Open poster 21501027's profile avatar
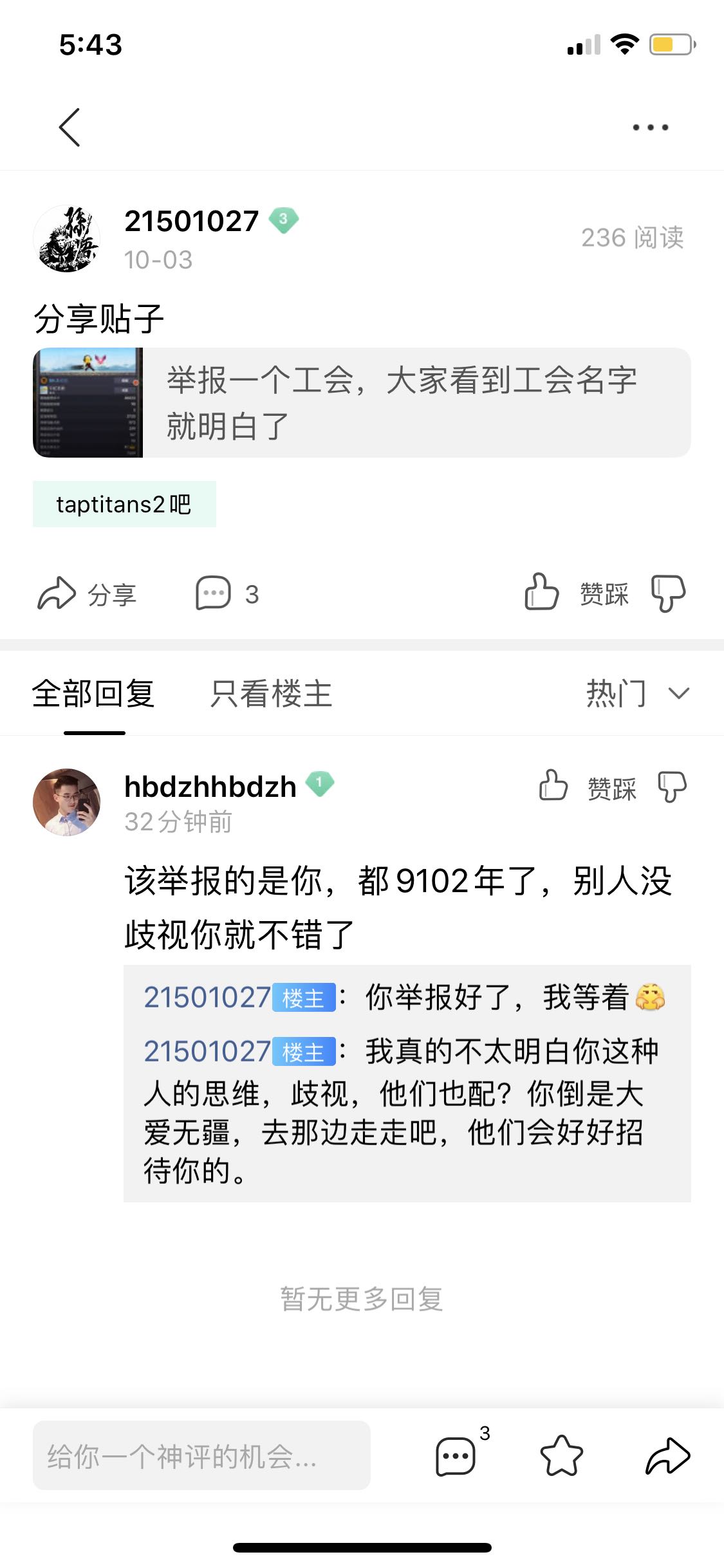 [x=66, y=239]
